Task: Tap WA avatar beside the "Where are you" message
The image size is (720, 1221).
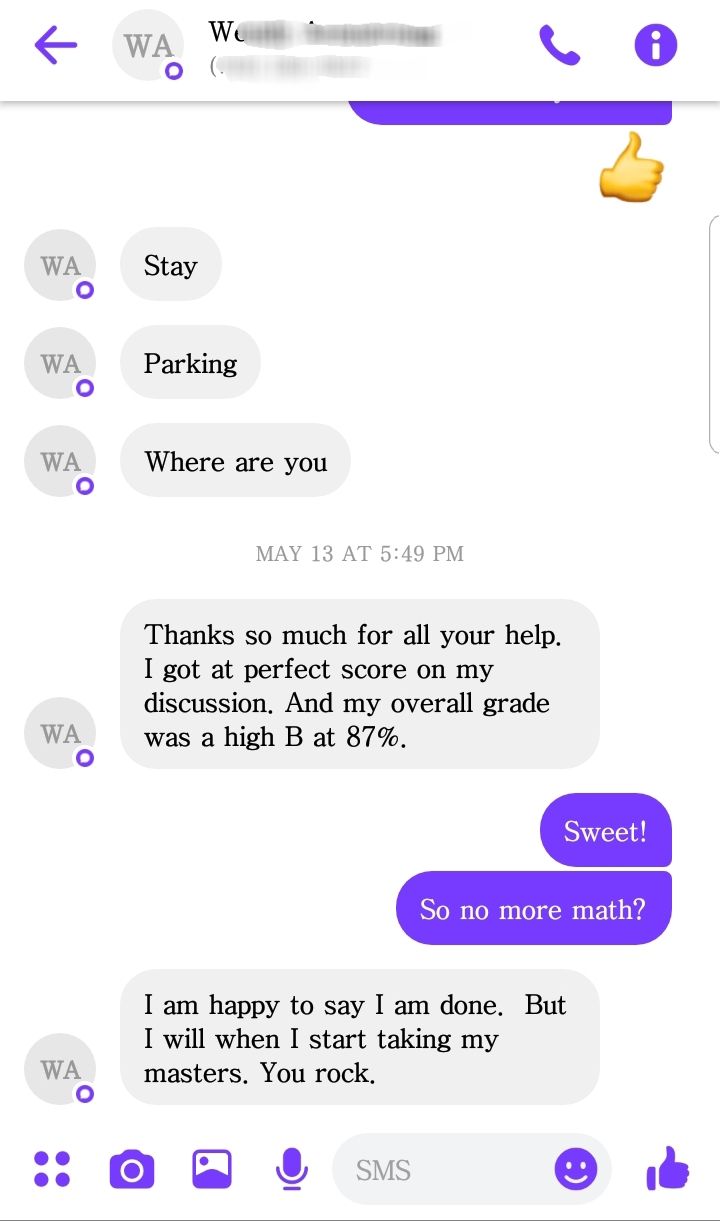Action: pyautogui.click(x=60, y=461)
